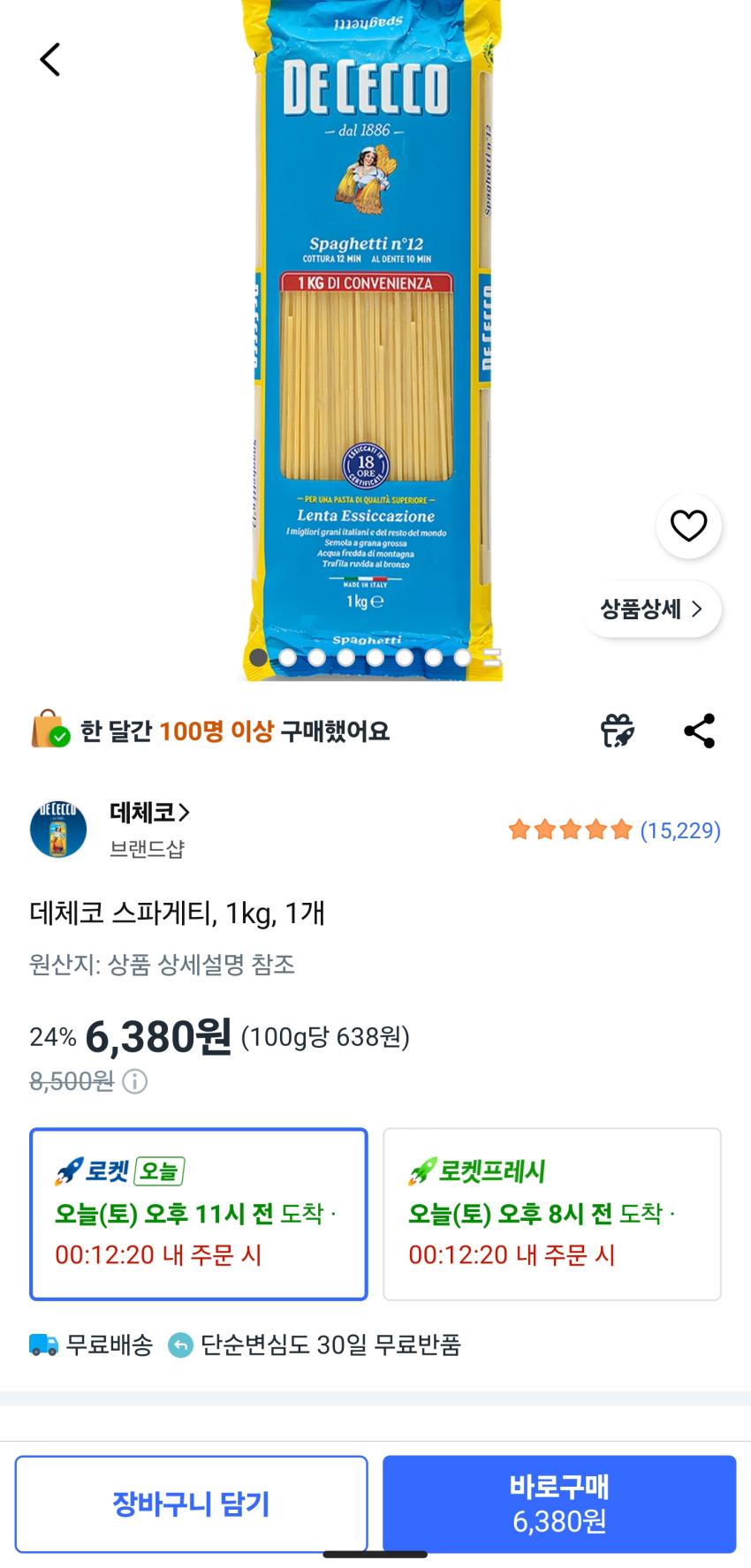The height and width of the screenshot is (1568, 751).
Task: Open the 데체코 brand shop
Action: (x=148, y=812)
